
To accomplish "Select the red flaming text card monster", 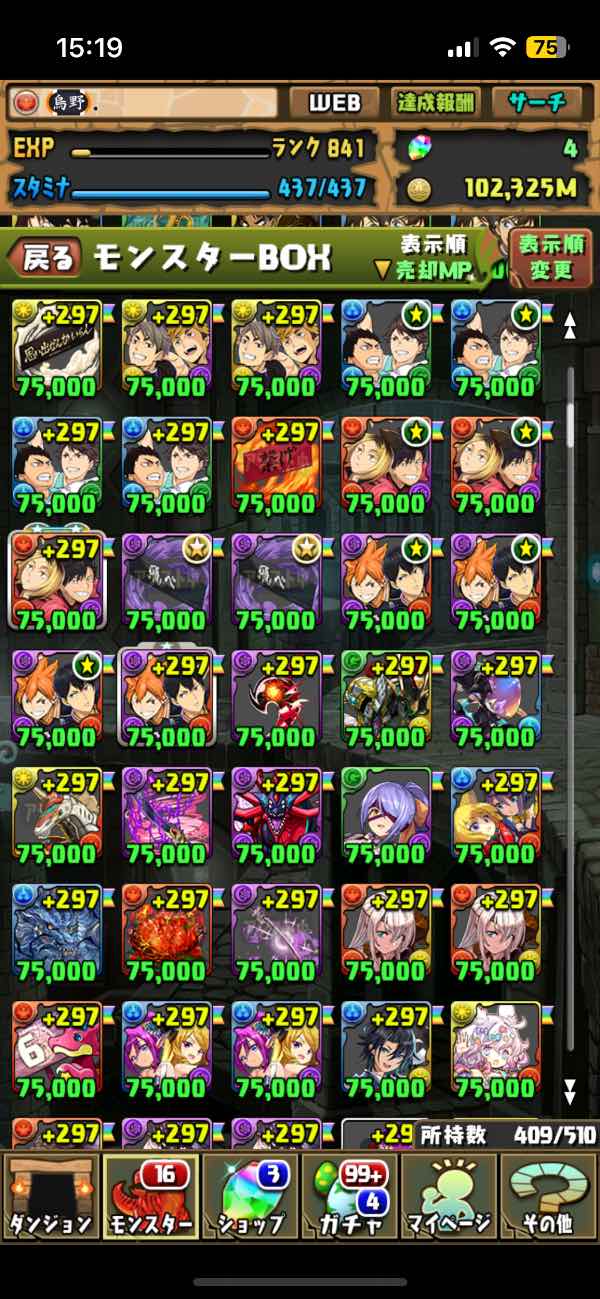I will click(x=277, y=463).
